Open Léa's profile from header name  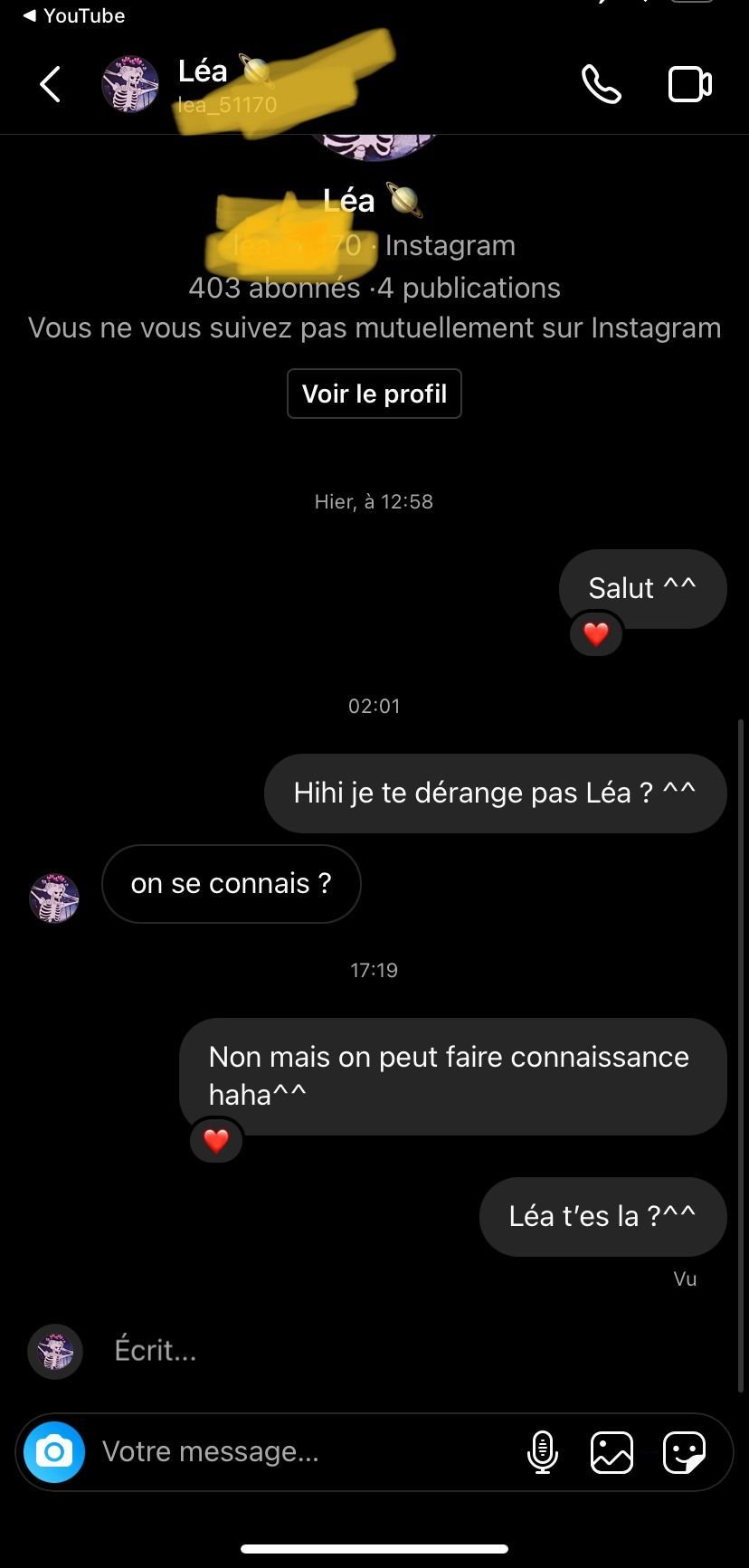click(x=204, y=71)
